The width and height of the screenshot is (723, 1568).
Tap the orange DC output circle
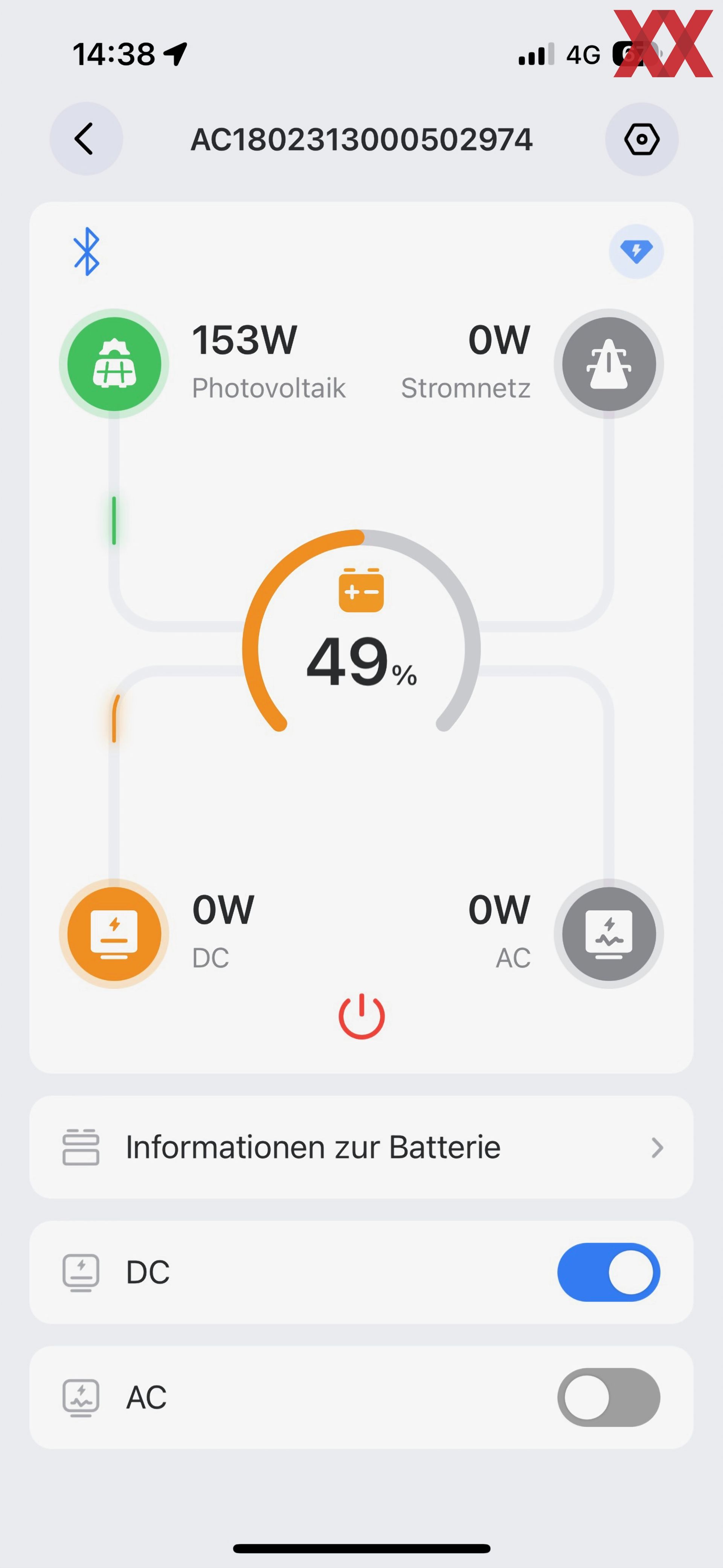(114, 933)
